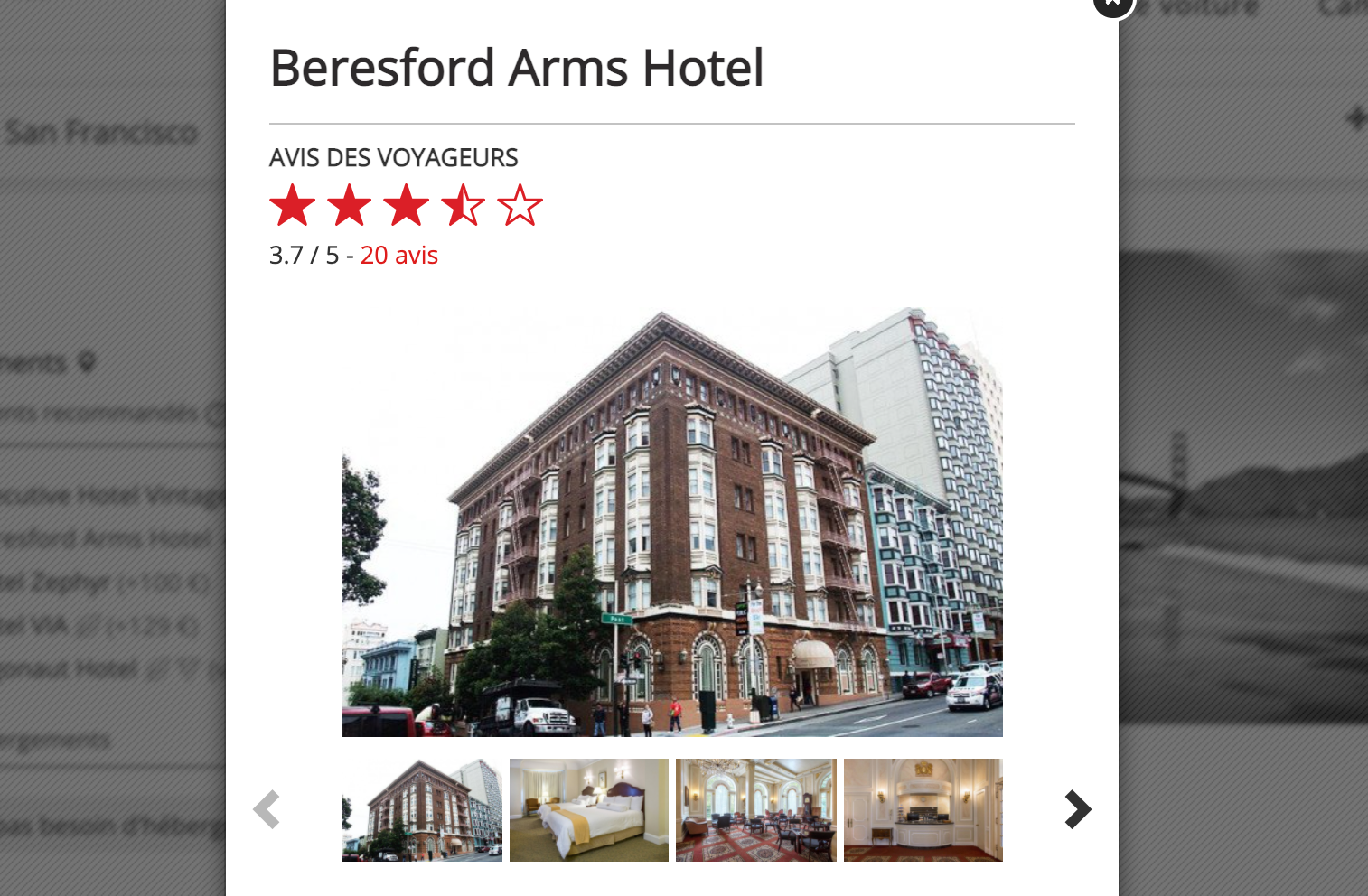Open the lounge dining room thumbnail
This screenshot has height=896, width=1368.
(755, 809)
